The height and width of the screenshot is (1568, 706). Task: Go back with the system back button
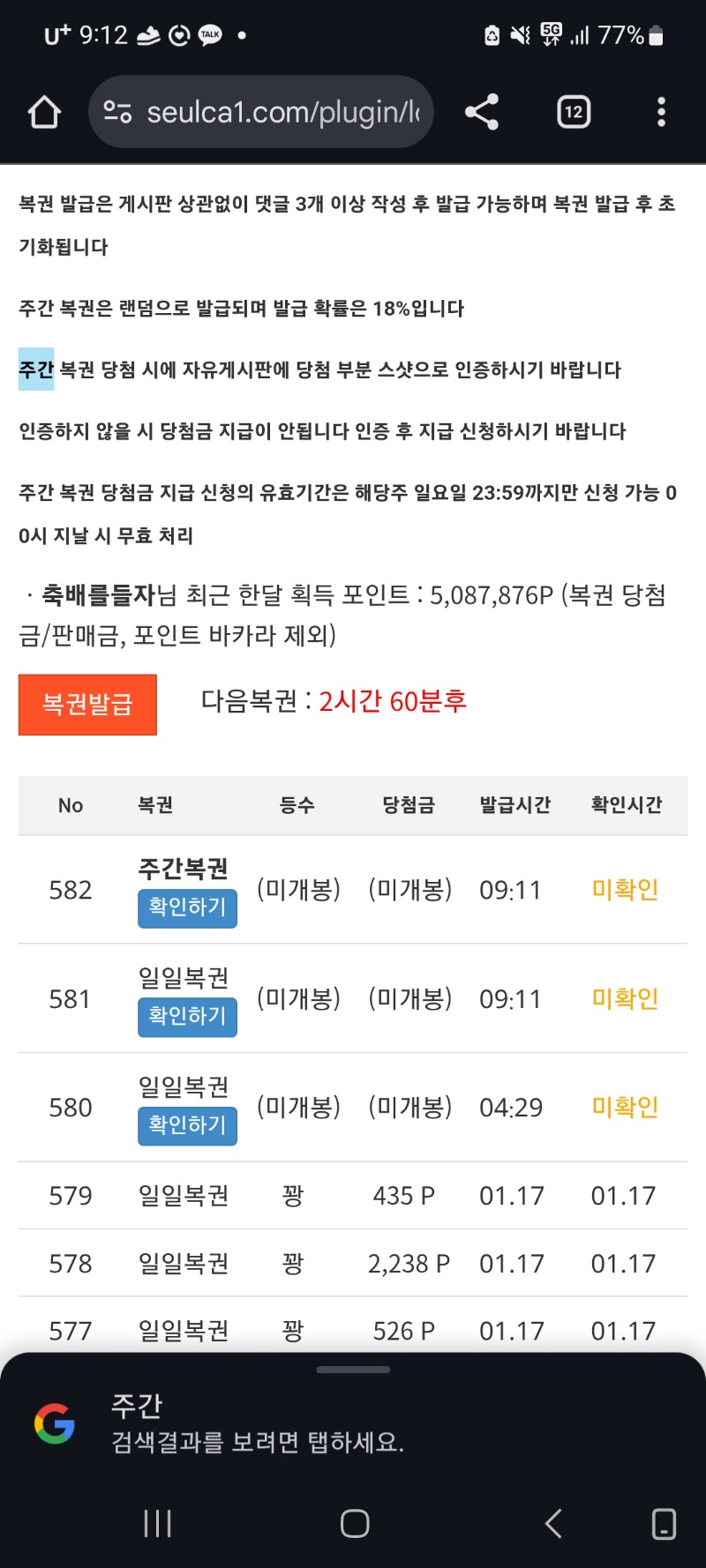(x=553, y=1523)
